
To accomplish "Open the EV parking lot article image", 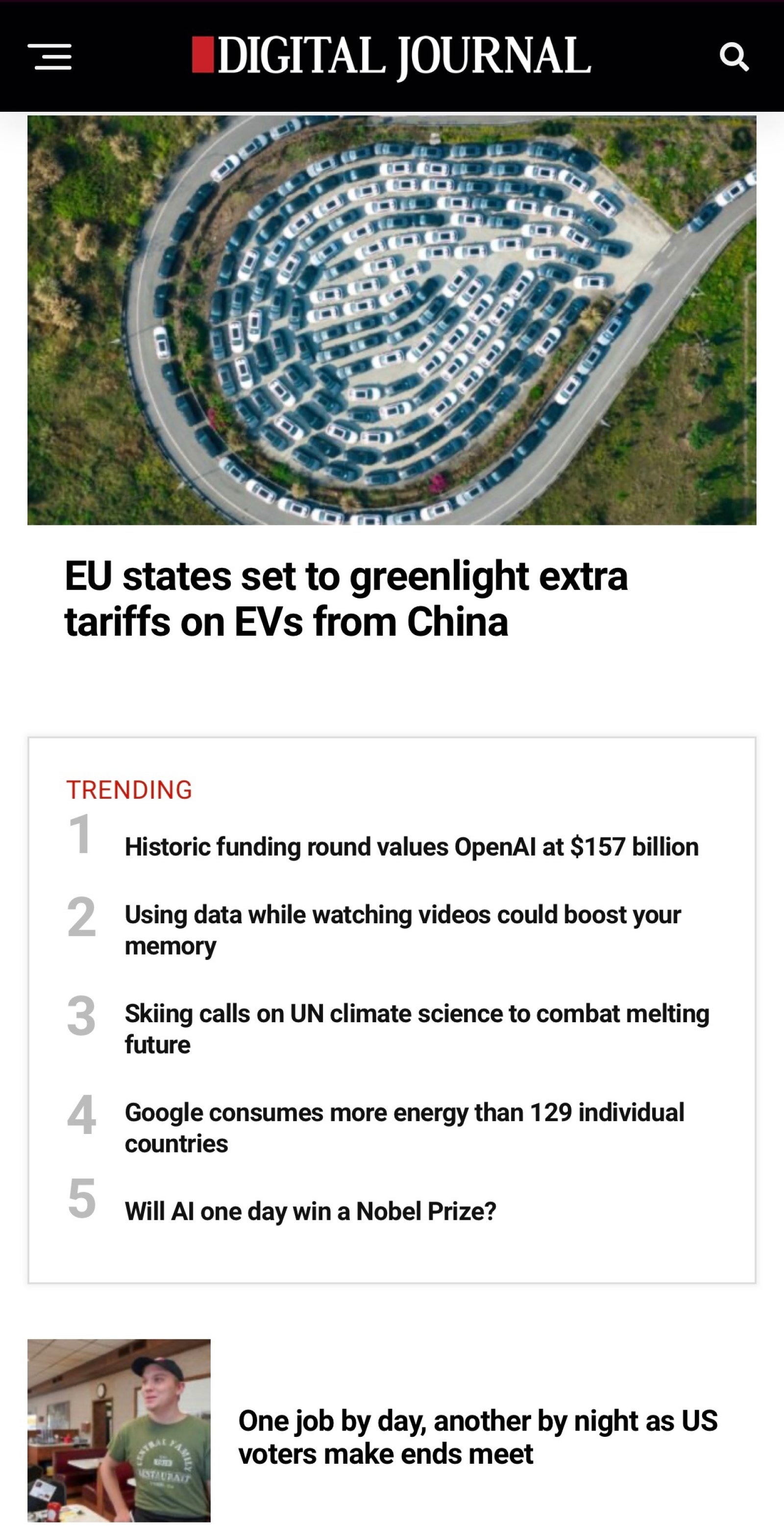I will [x=392, y=320].
